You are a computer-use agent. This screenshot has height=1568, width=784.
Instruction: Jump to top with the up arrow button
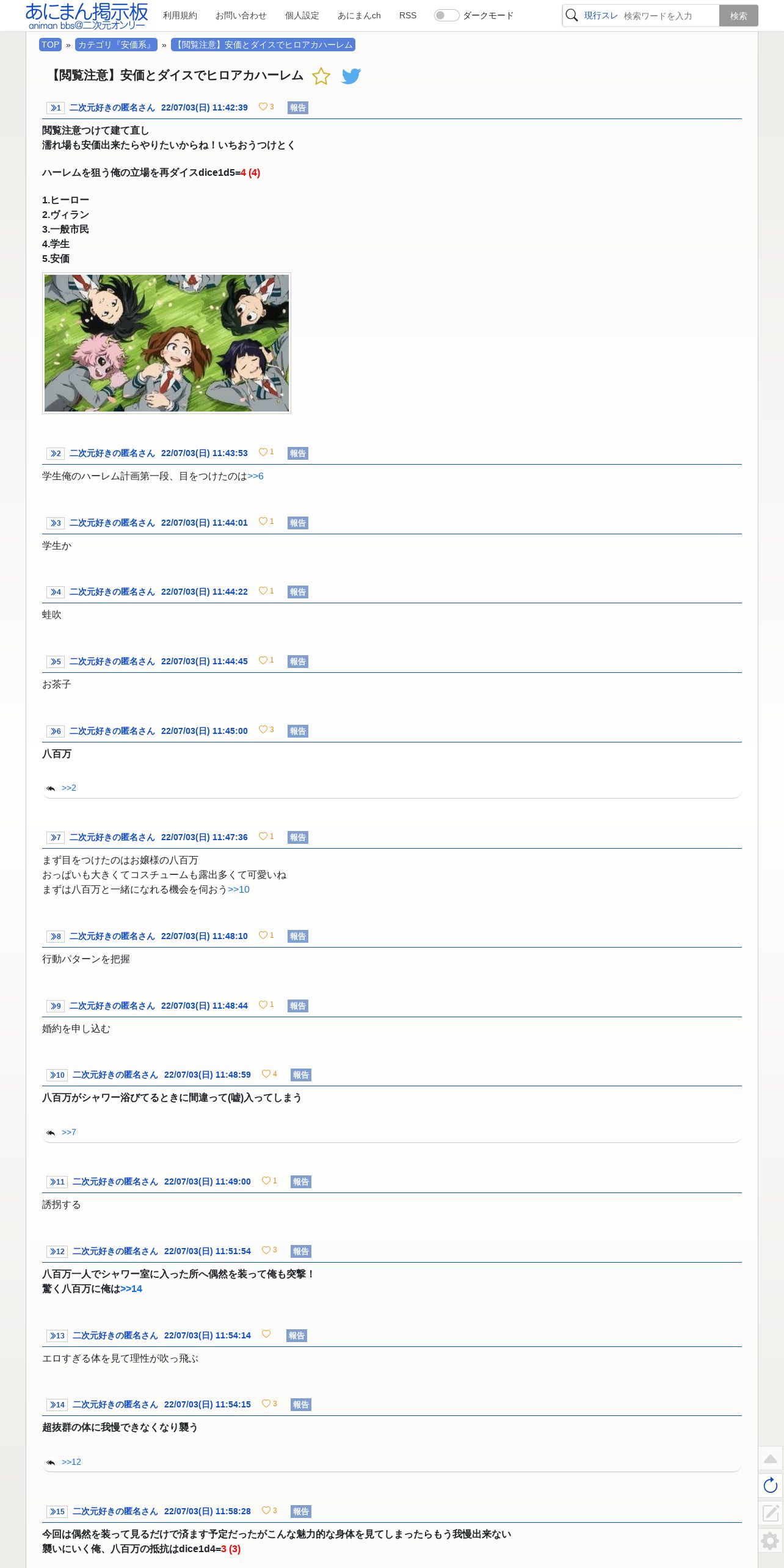point(771,1459)
